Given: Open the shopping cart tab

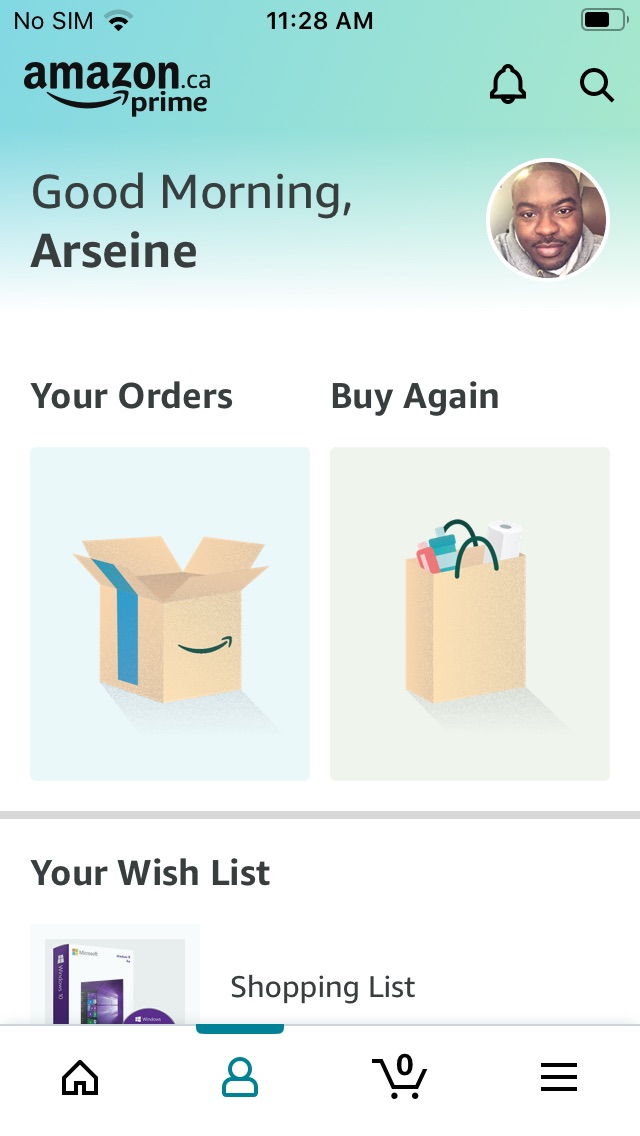Looking at the screenshot, I should tap(400, 1077).
